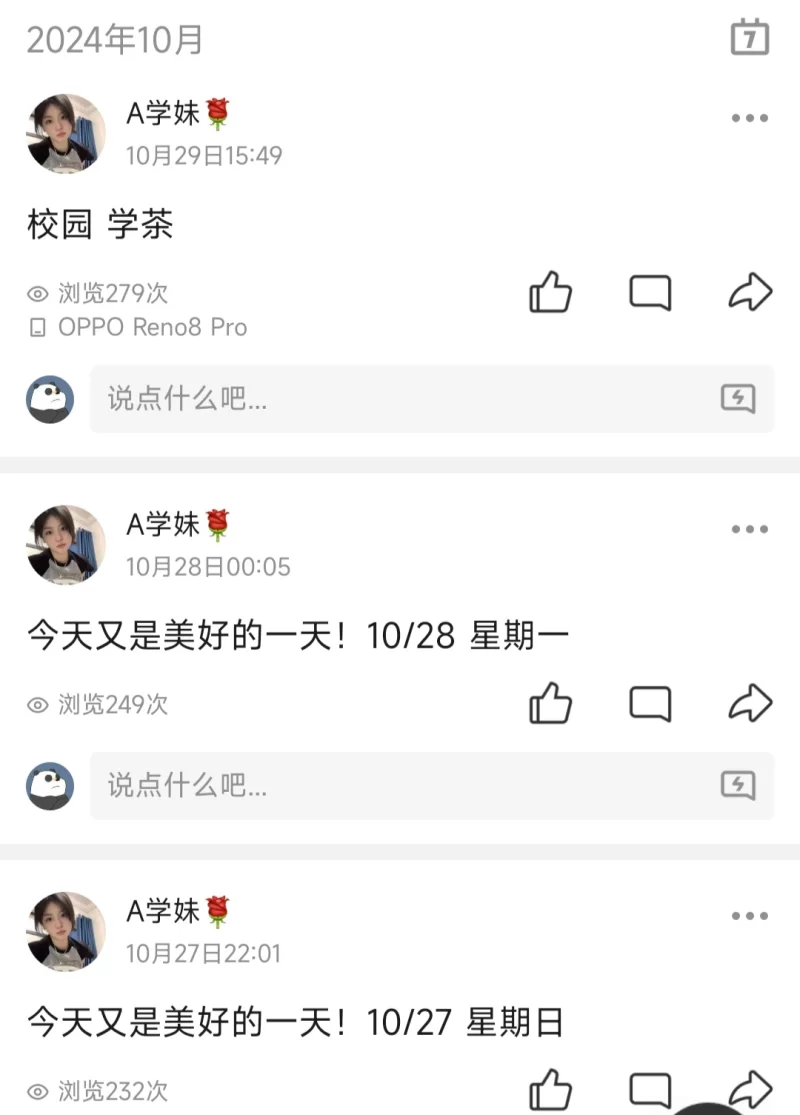This screenshot has height=1115, width=800.
Task: Open quick reply icon under 校园 学茶 post
Action: pyautogui.click(x=738, y=399)
